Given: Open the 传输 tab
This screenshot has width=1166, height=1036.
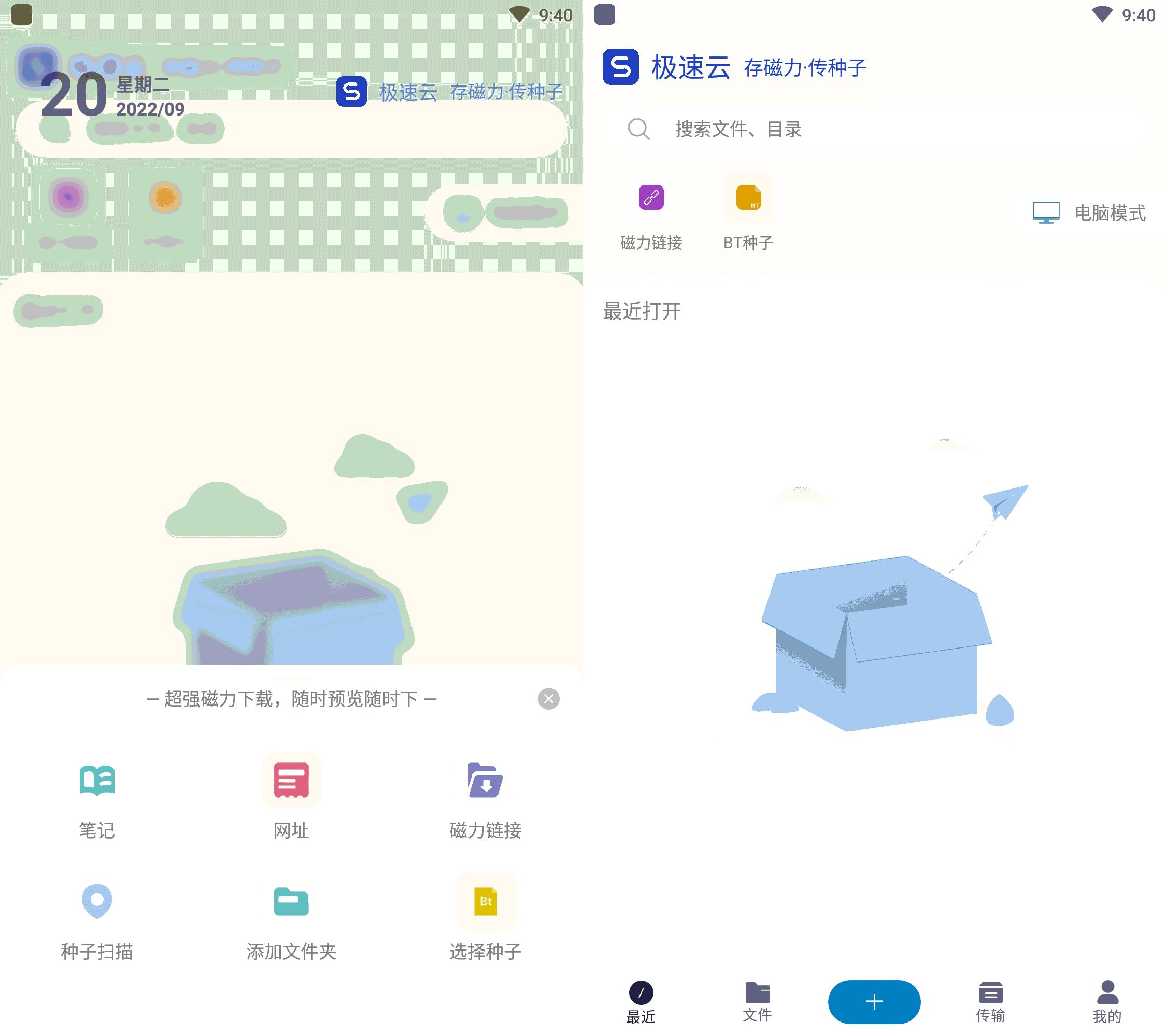Looking at the screenshot, I should tap(990, 1002).
